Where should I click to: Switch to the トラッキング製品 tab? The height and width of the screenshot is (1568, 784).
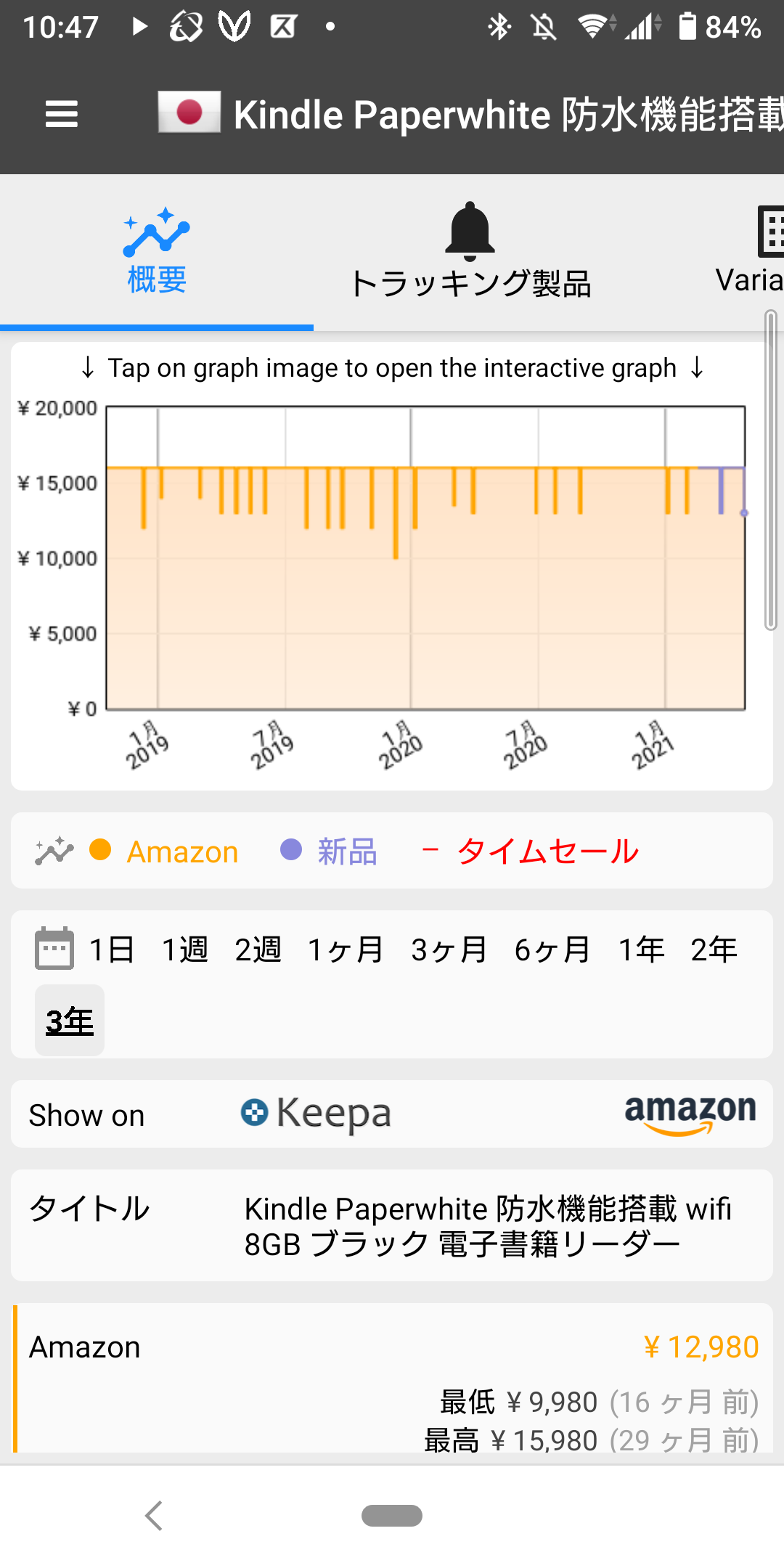pyautogui.click(x=470, y=250)
